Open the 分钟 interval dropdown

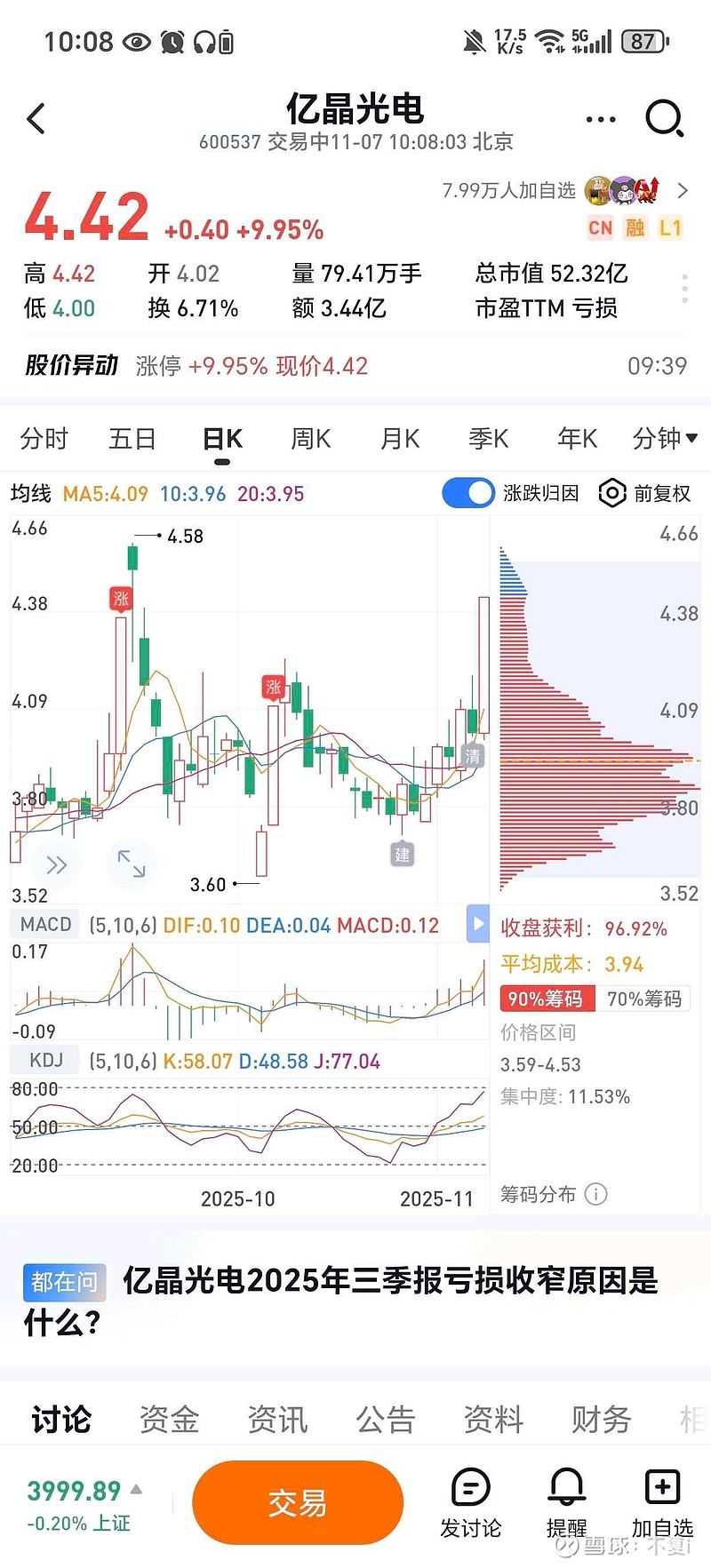[x=664, y=438]
